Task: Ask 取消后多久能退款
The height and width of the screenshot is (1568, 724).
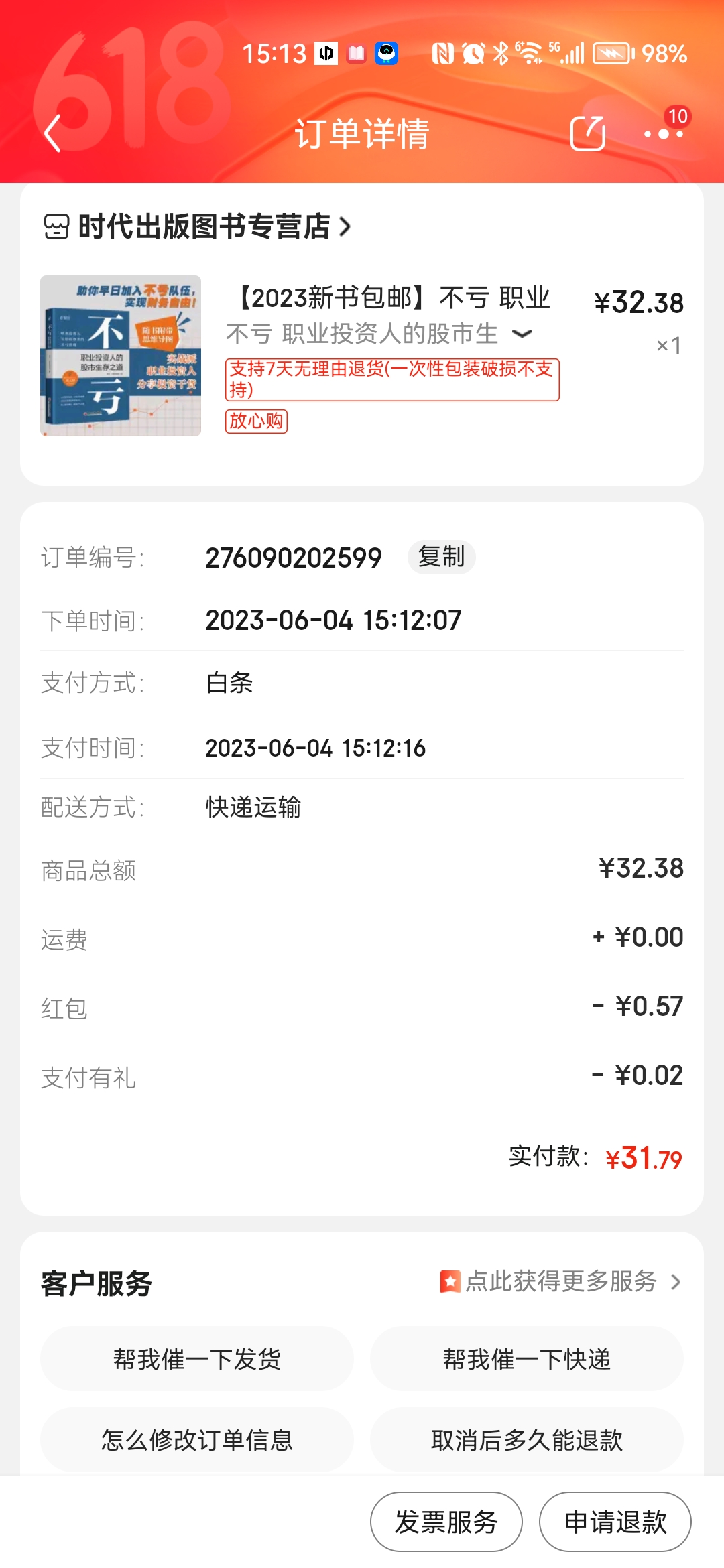Action: pos(527,1439)
